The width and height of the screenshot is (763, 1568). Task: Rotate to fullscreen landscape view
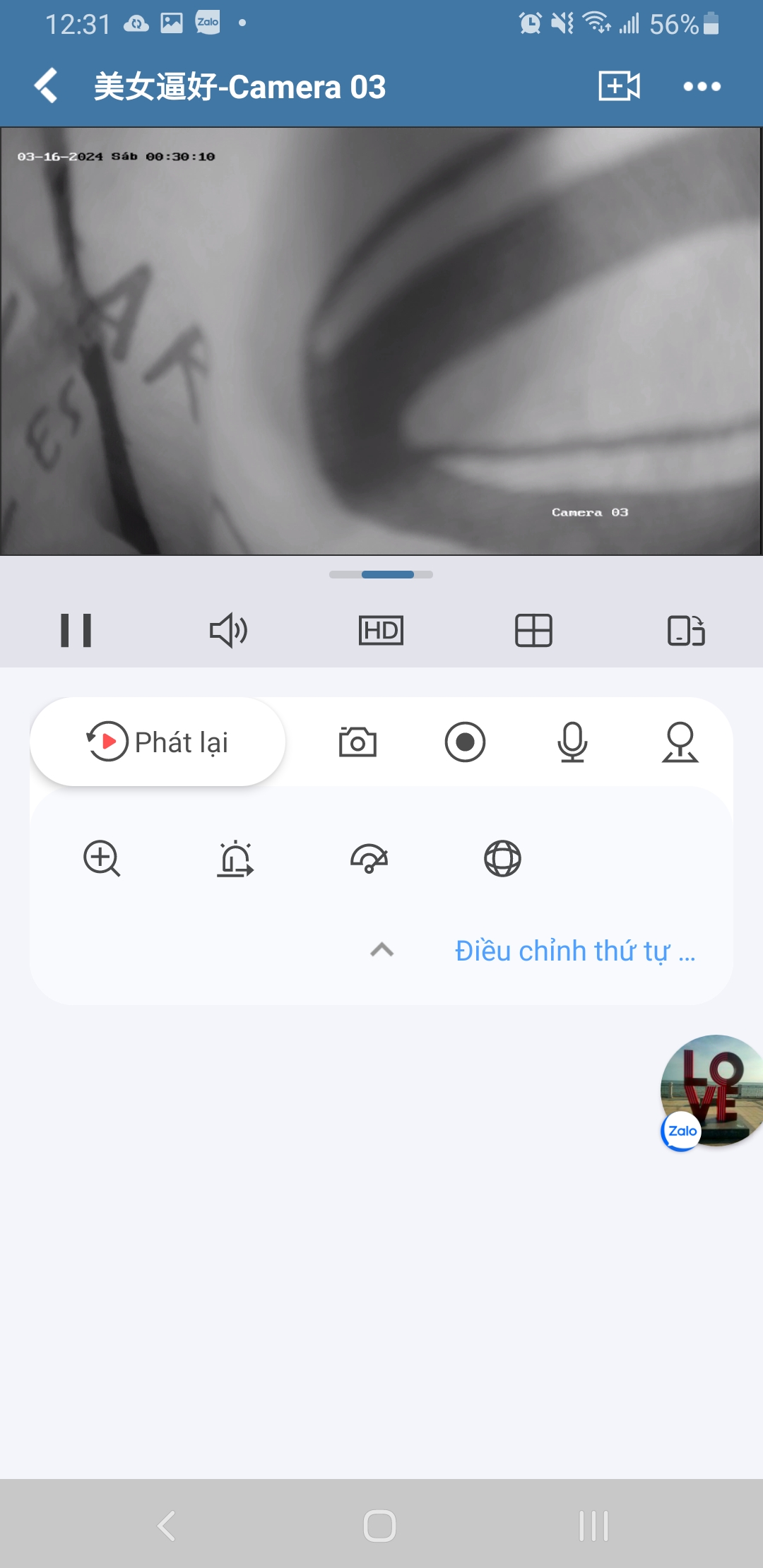[686, 630]
